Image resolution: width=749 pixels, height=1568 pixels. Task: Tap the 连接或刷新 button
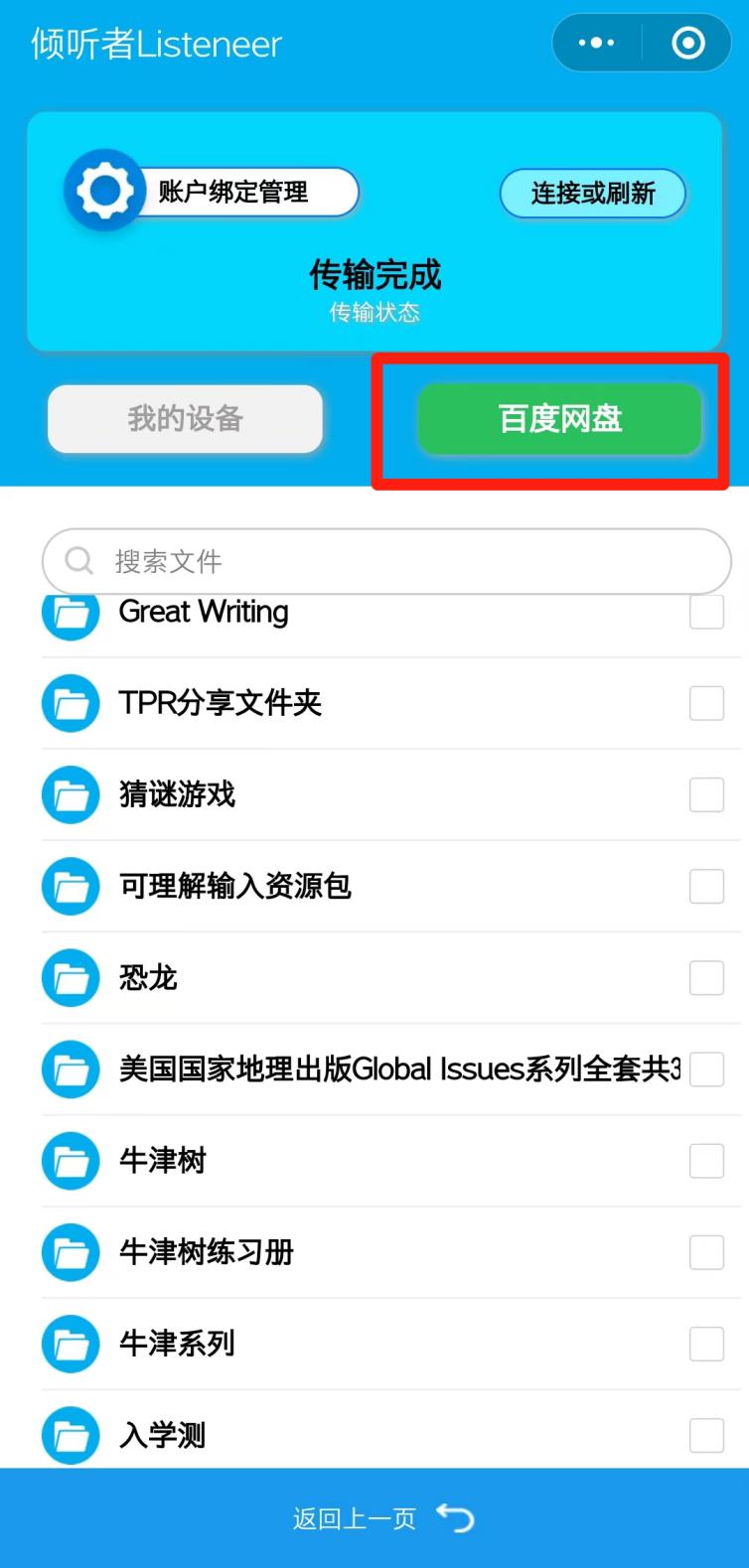tap(592, 193)
